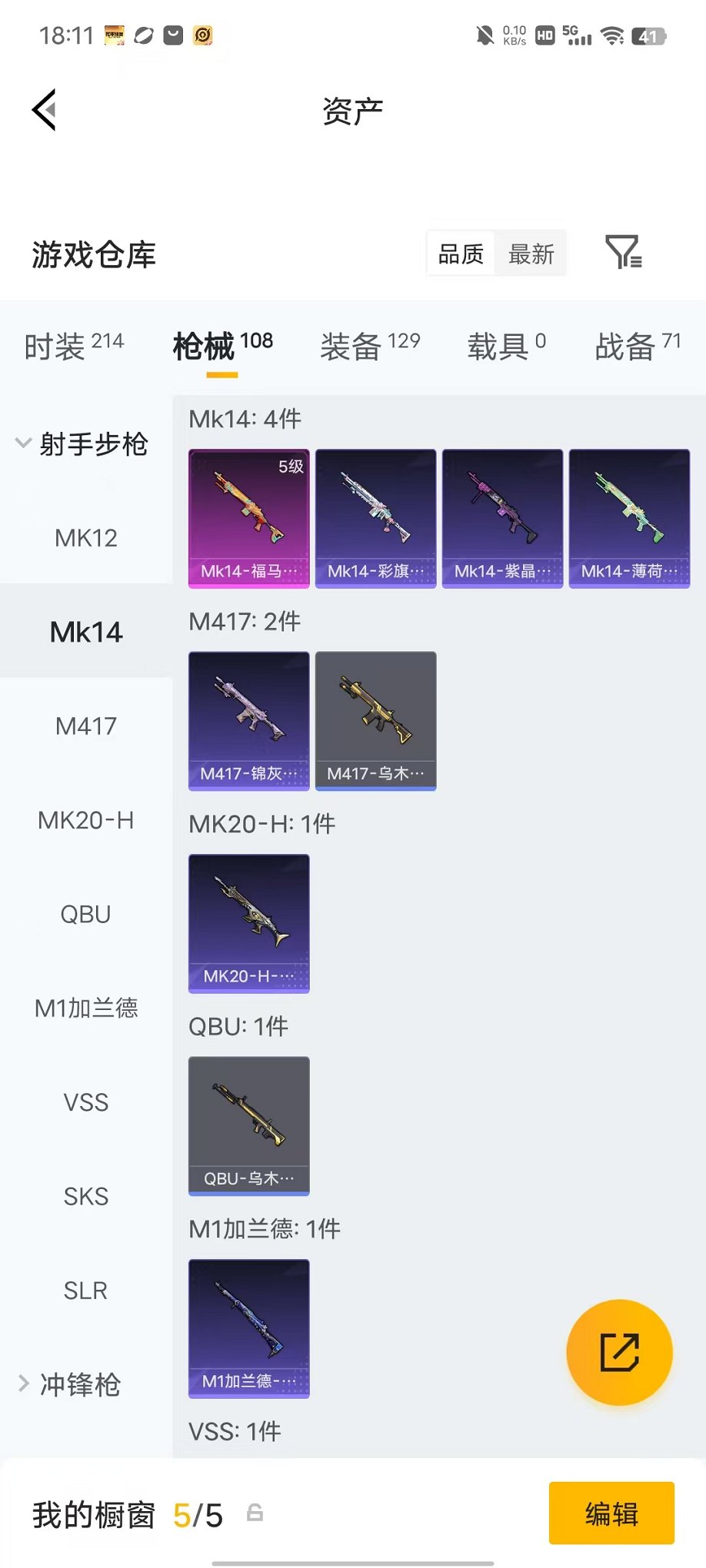Select M417 in the side list

click(x=86, y=726)
